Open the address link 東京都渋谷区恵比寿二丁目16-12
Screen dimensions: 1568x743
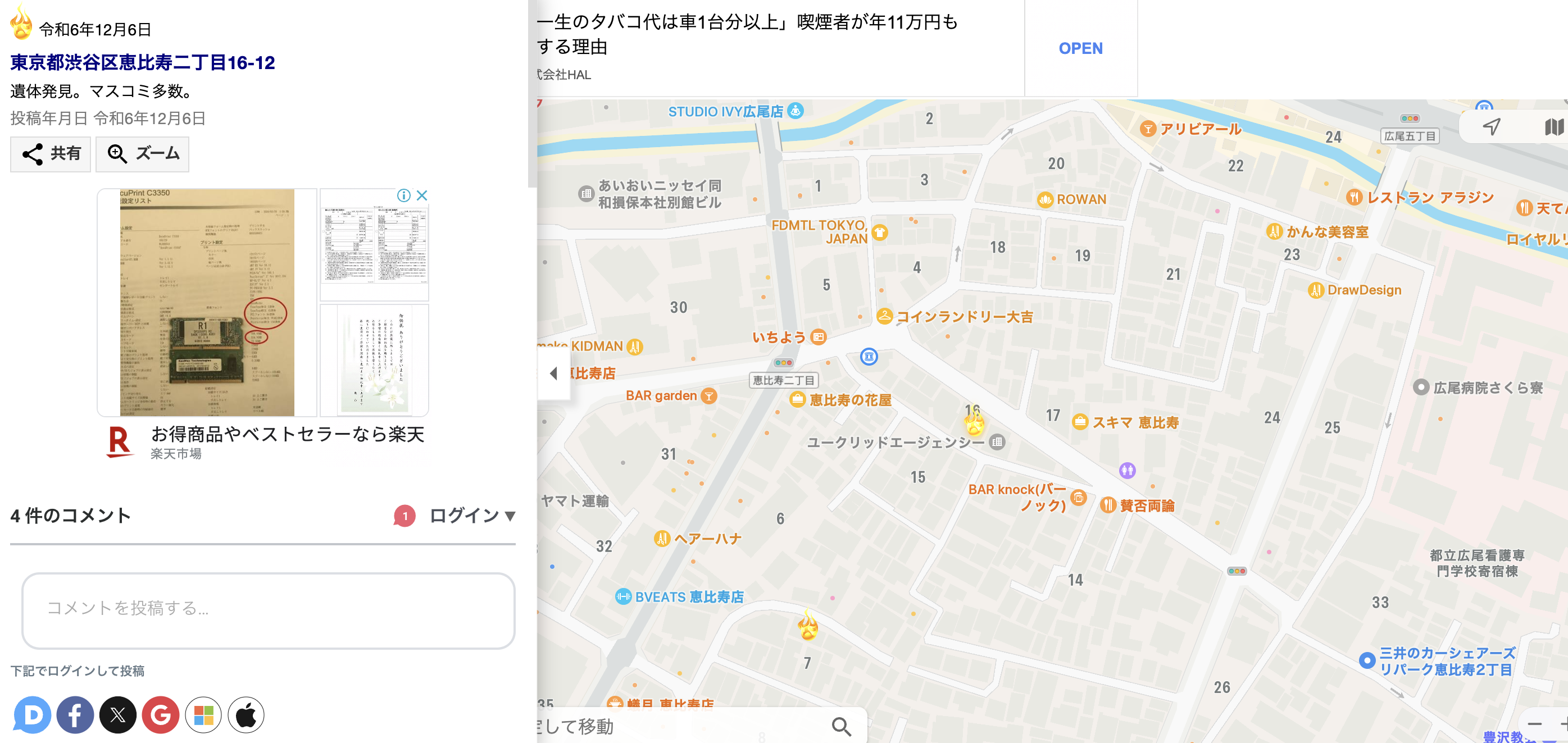point(143,63)
